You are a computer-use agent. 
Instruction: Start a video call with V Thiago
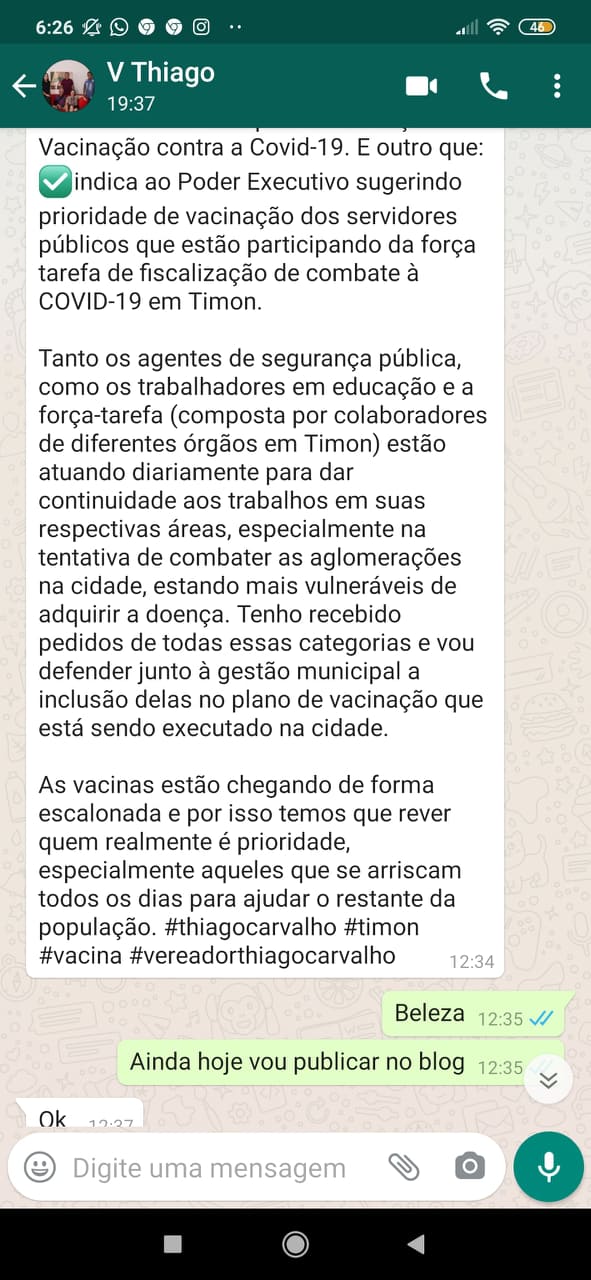pyautogui.click(x=421, y=86)
